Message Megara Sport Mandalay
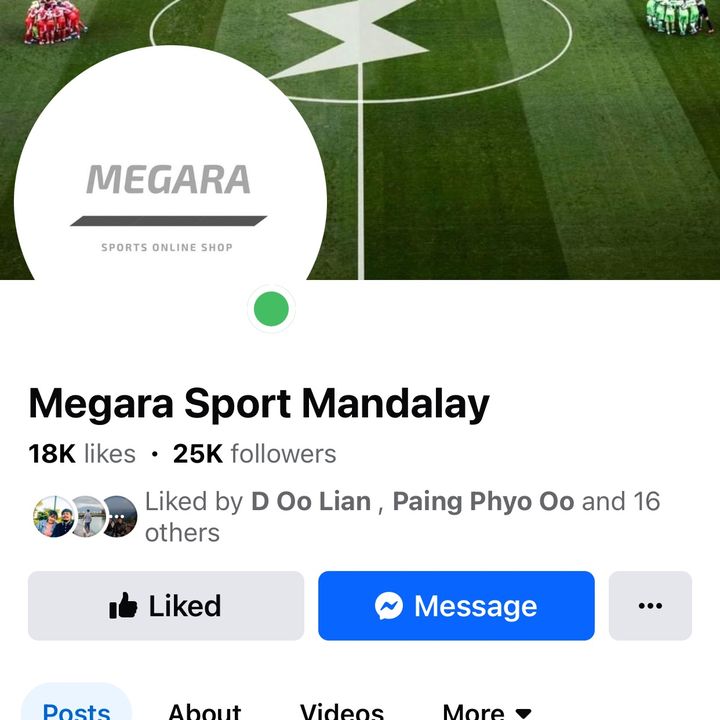Viewport: 720px width, 720px height. pyautogui.click(x=456, y=606)
